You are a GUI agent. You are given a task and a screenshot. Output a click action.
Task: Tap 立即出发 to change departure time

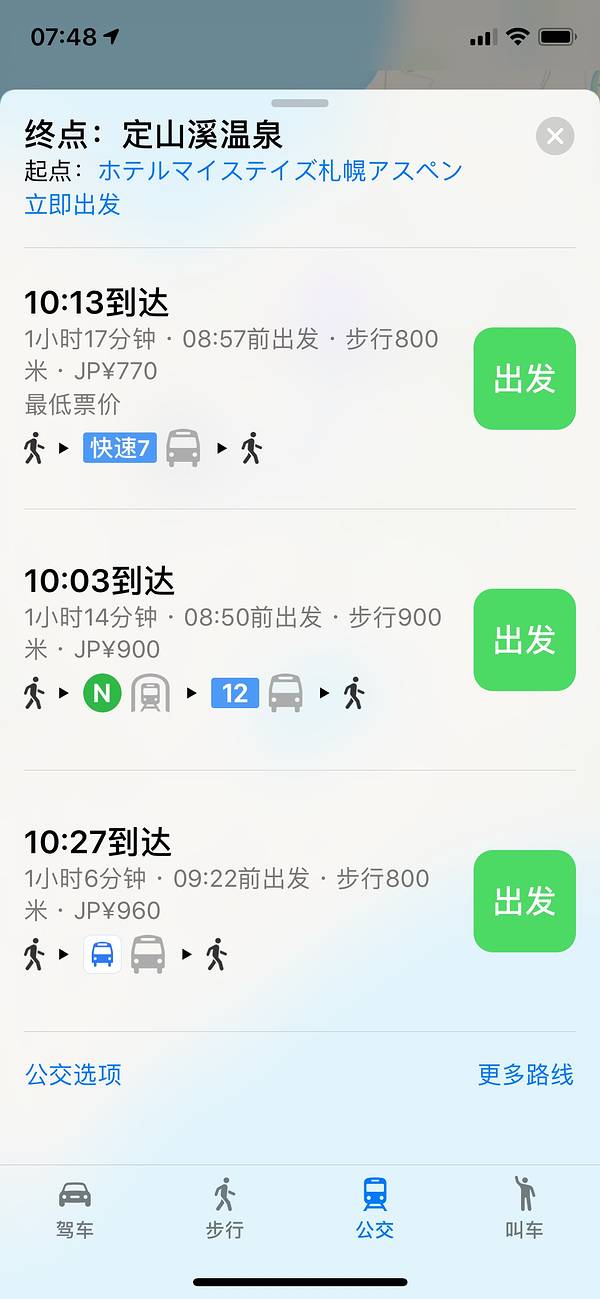[72, 205]
